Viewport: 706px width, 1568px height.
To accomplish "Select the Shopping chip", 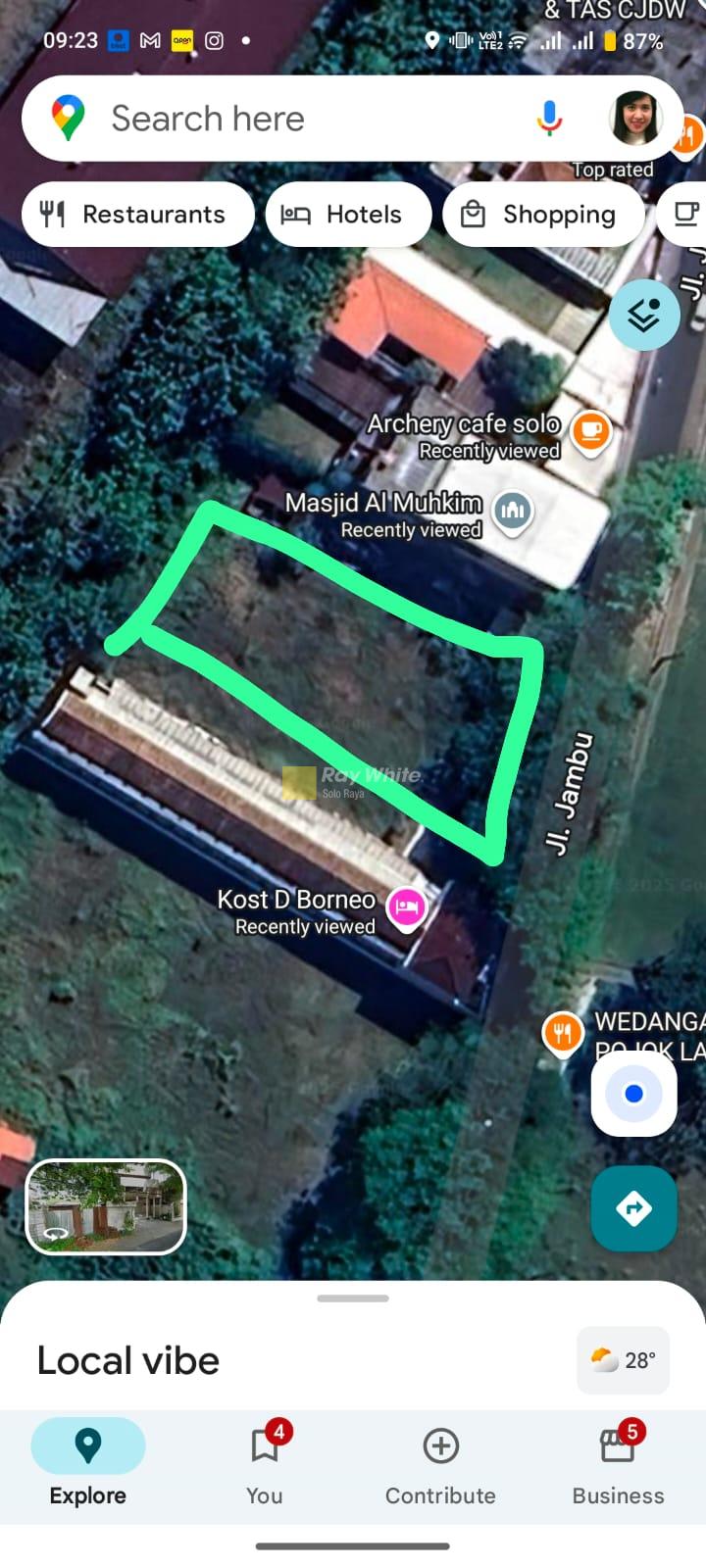I will pos(542,215).
